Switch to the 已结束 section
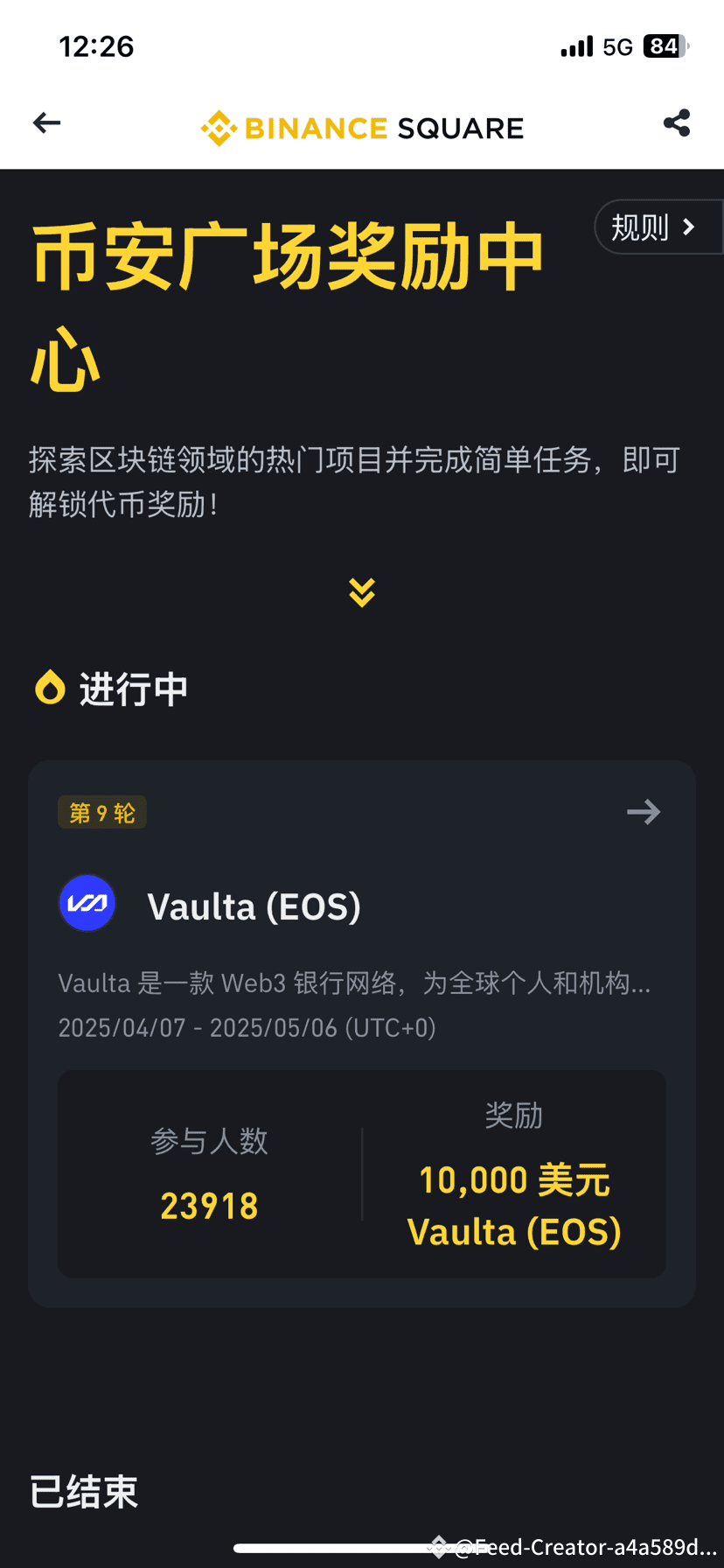 click(83, 1492)
